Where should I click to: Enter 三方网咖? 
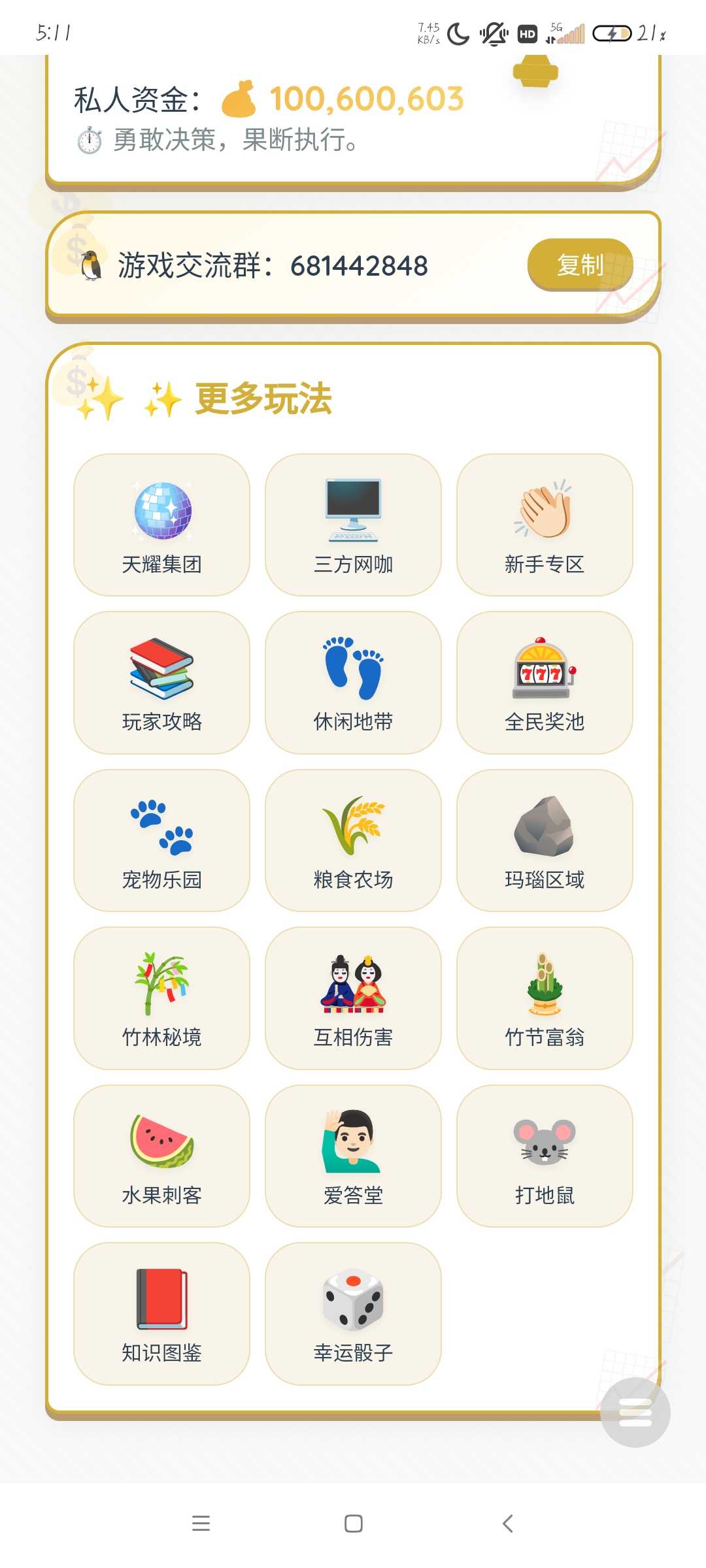pos(353,525)
